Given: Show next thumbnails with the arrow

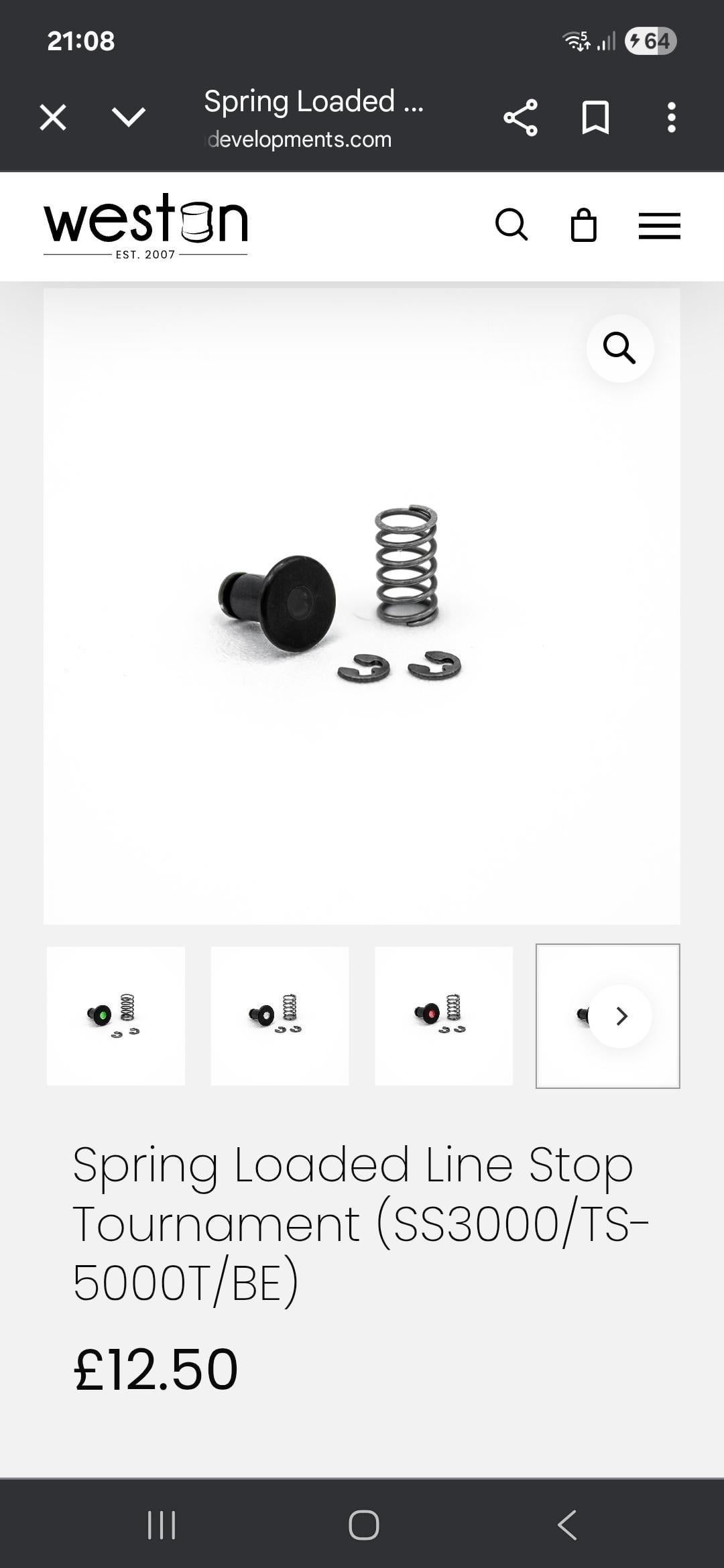Looking at the screenshot, I should 621,1016.
